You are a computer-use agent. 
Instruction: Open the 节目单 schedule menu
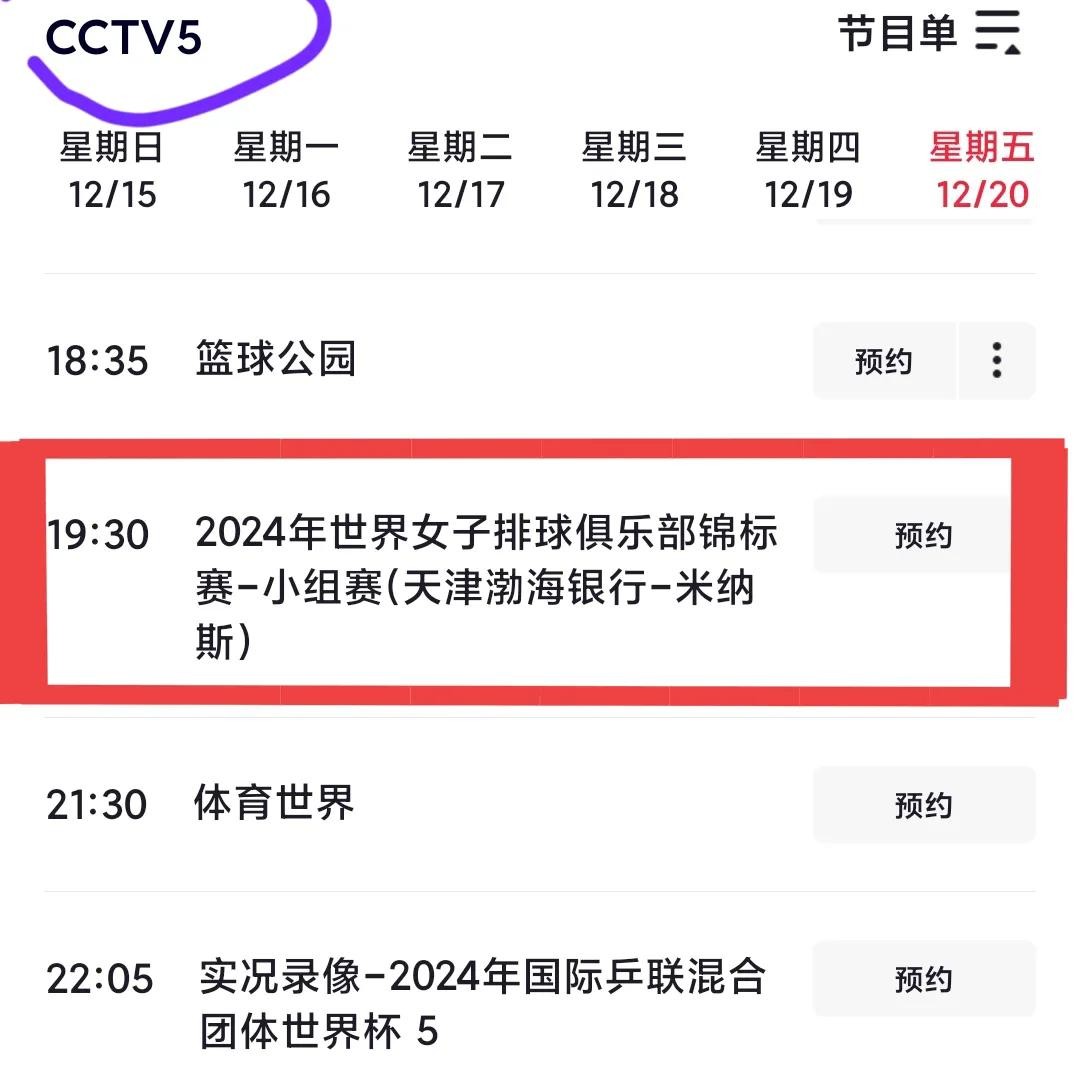point(930,33)
